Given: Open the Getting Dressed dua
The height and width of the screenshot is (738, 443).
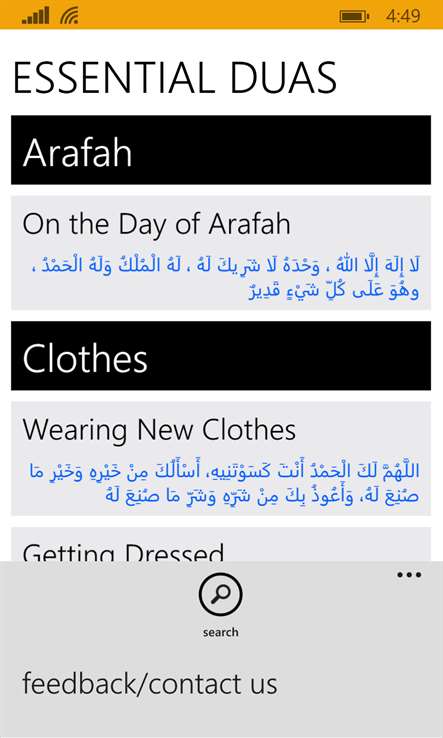Looking at the screenshot, I should pos(221,544).
